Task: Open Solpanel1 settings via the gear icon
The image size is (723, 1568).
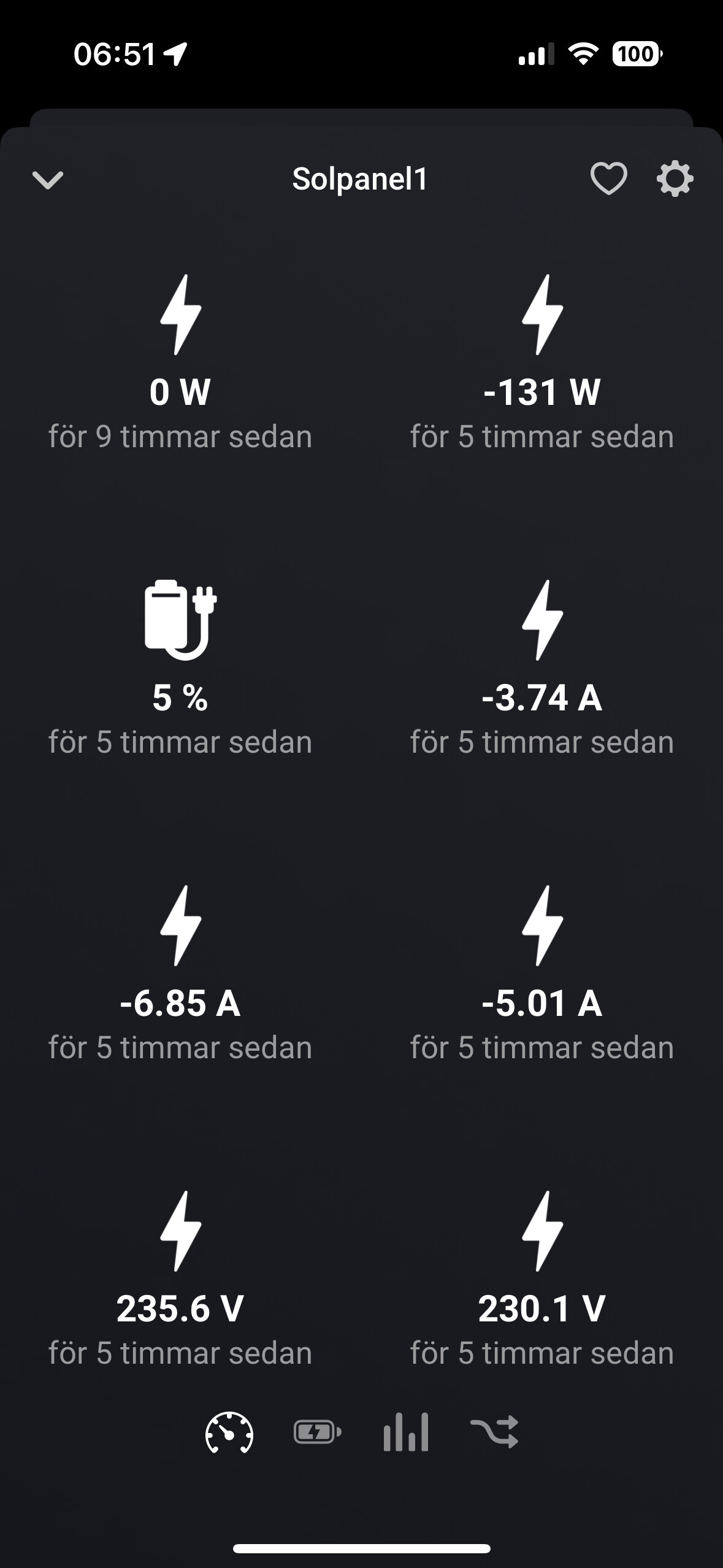Action: click(x=675, y=179)
